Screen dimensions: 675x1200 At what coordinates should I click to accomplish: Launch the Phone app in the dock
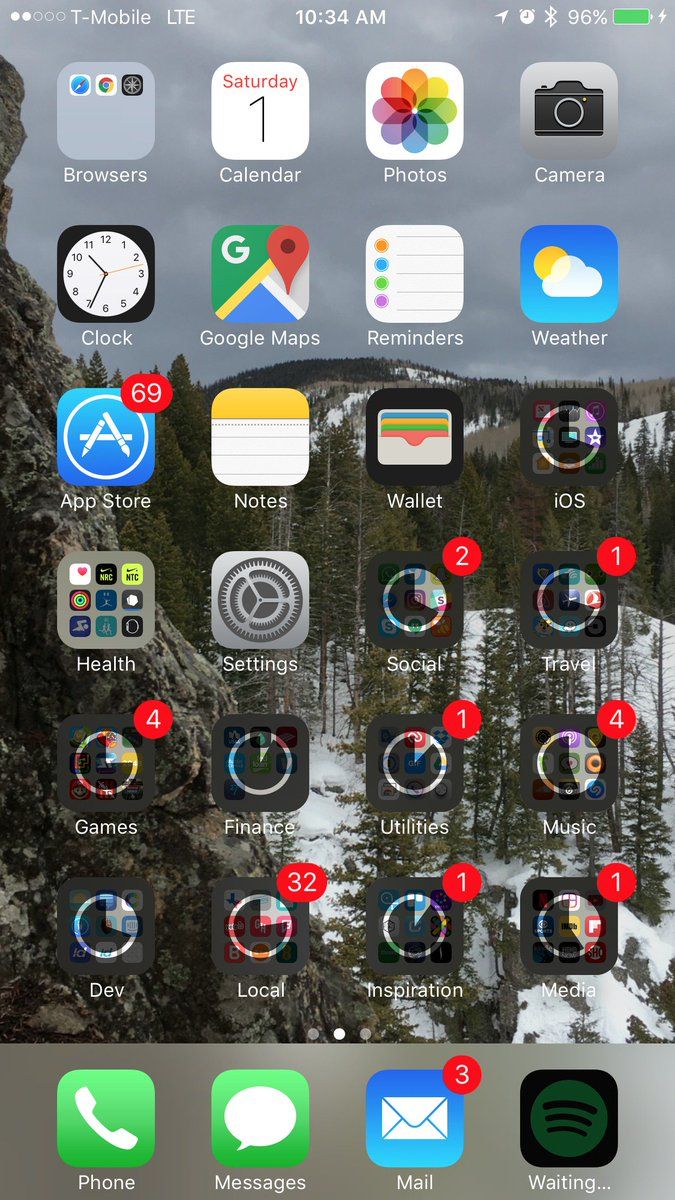coord(106,1118)
